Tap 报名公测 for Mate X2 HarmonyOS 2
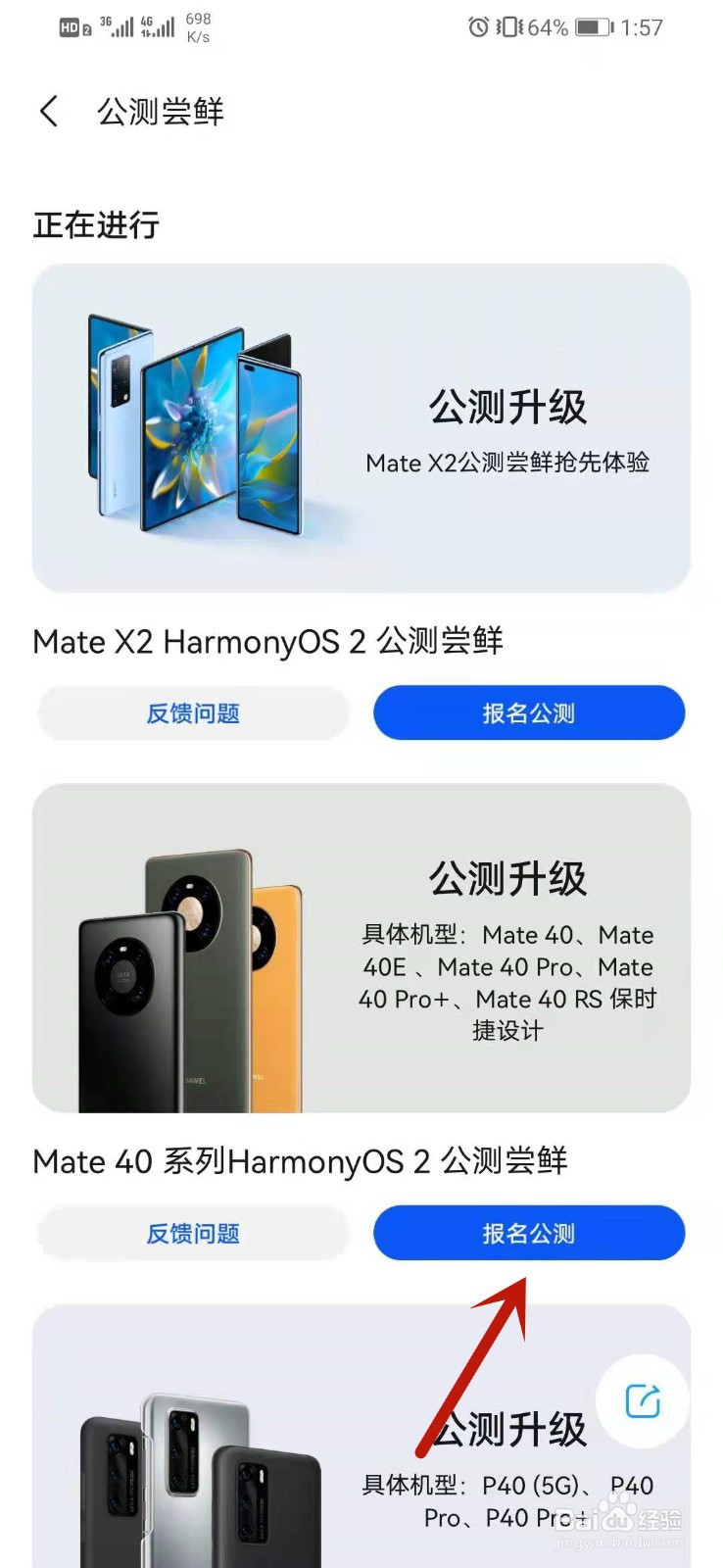This screenshot has width=723, height=1568. click(x=529, y=713)
